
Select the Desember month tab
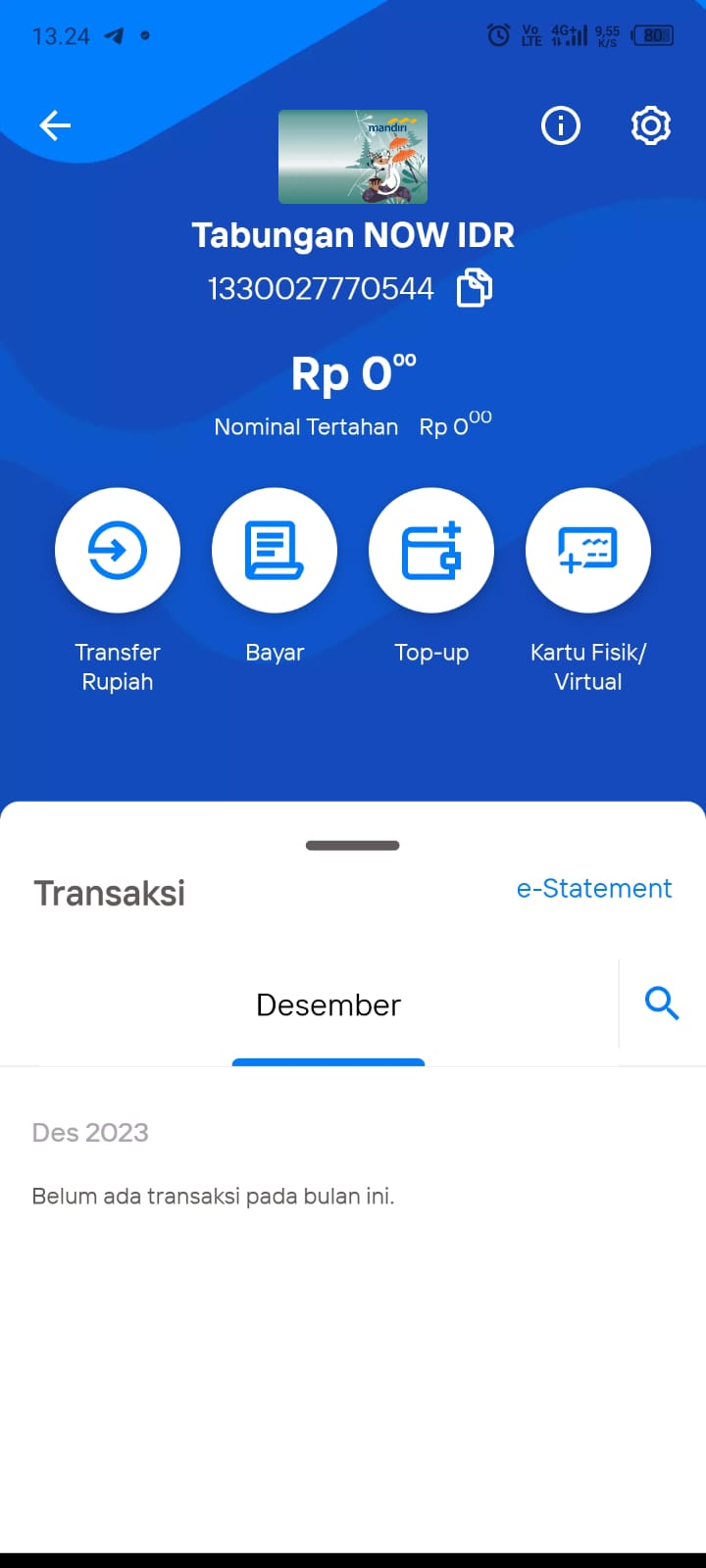tap(328, 1005)
